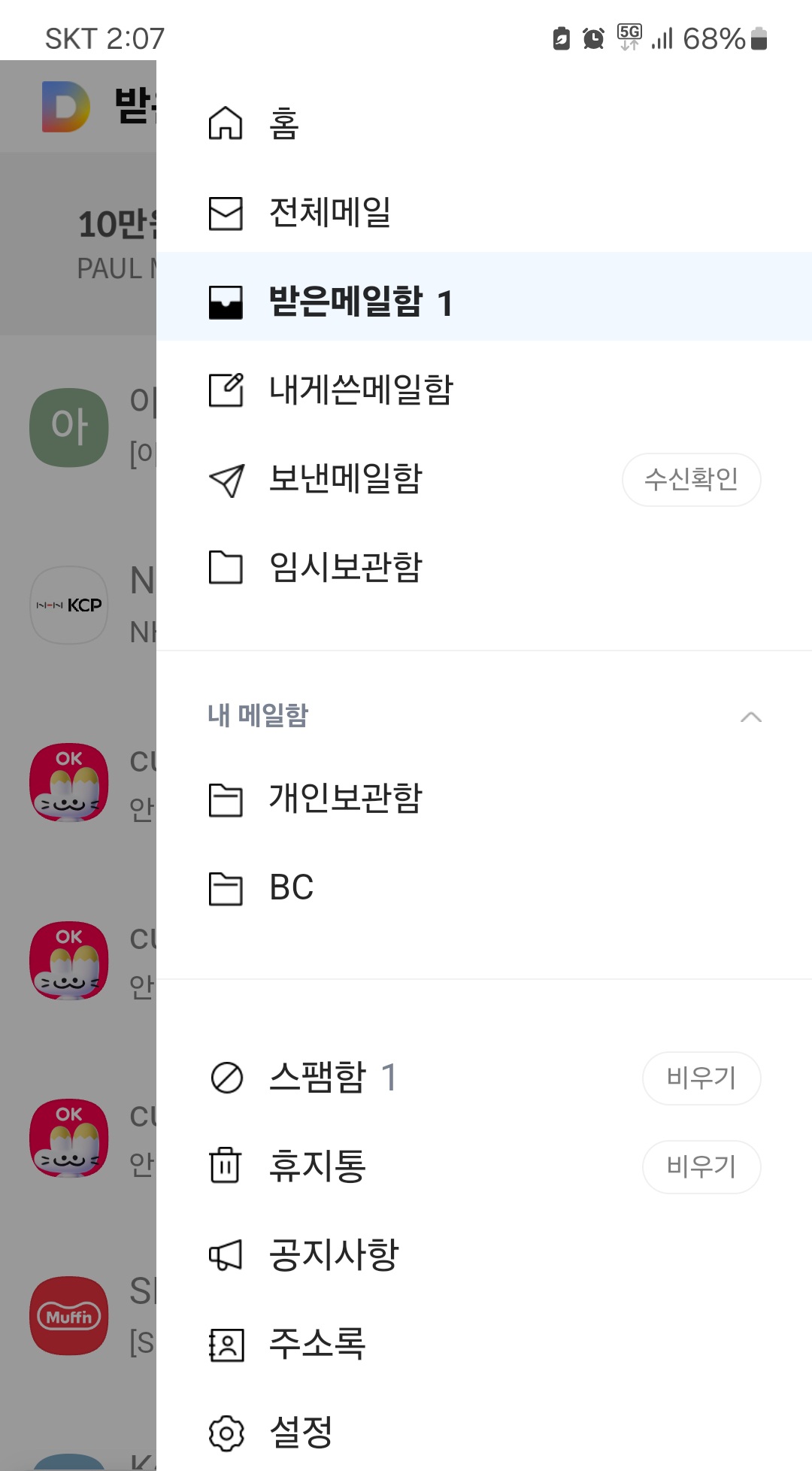
Task: Open 휴지통 trash folder
Action: point(317,1166)
